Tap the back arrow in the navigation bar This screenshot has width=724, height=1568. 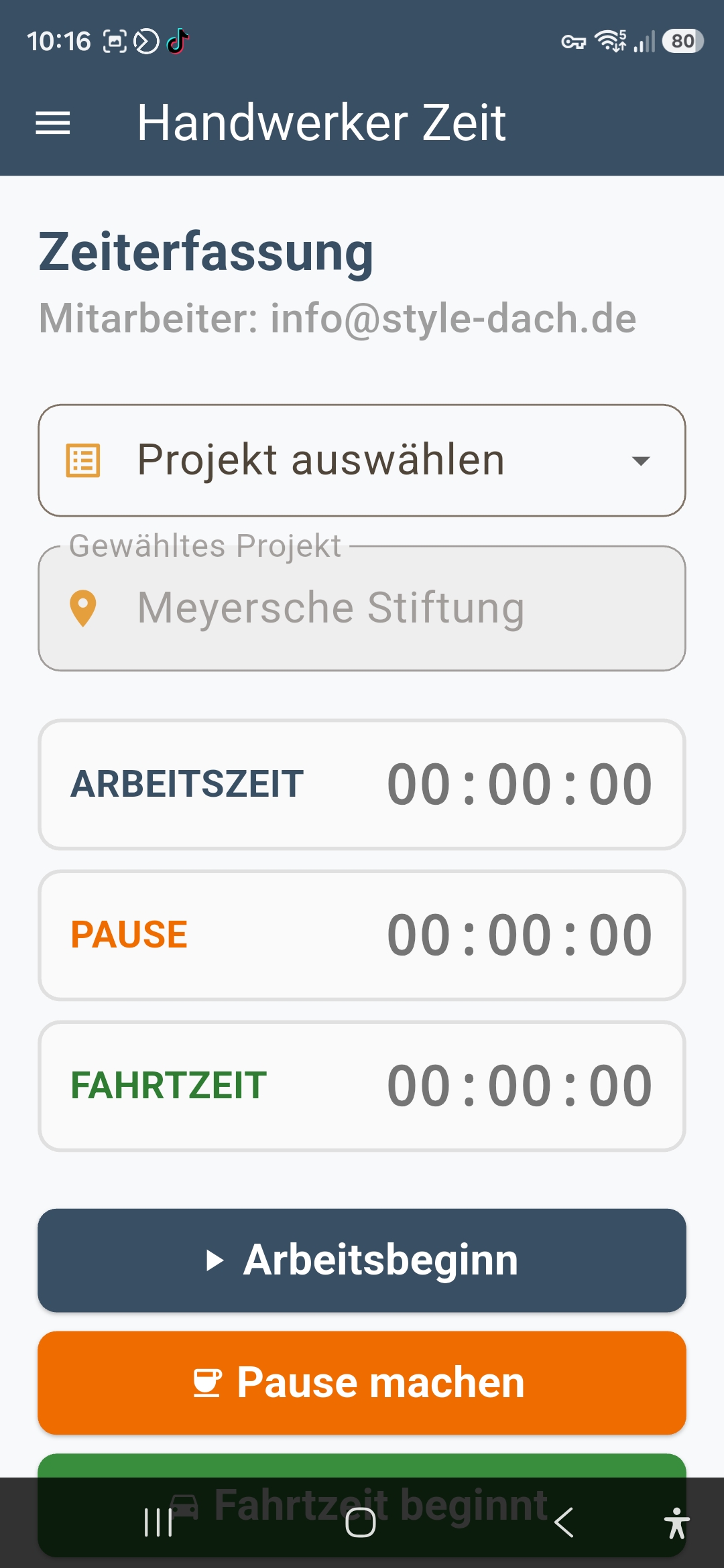[x=563, y=1523]
